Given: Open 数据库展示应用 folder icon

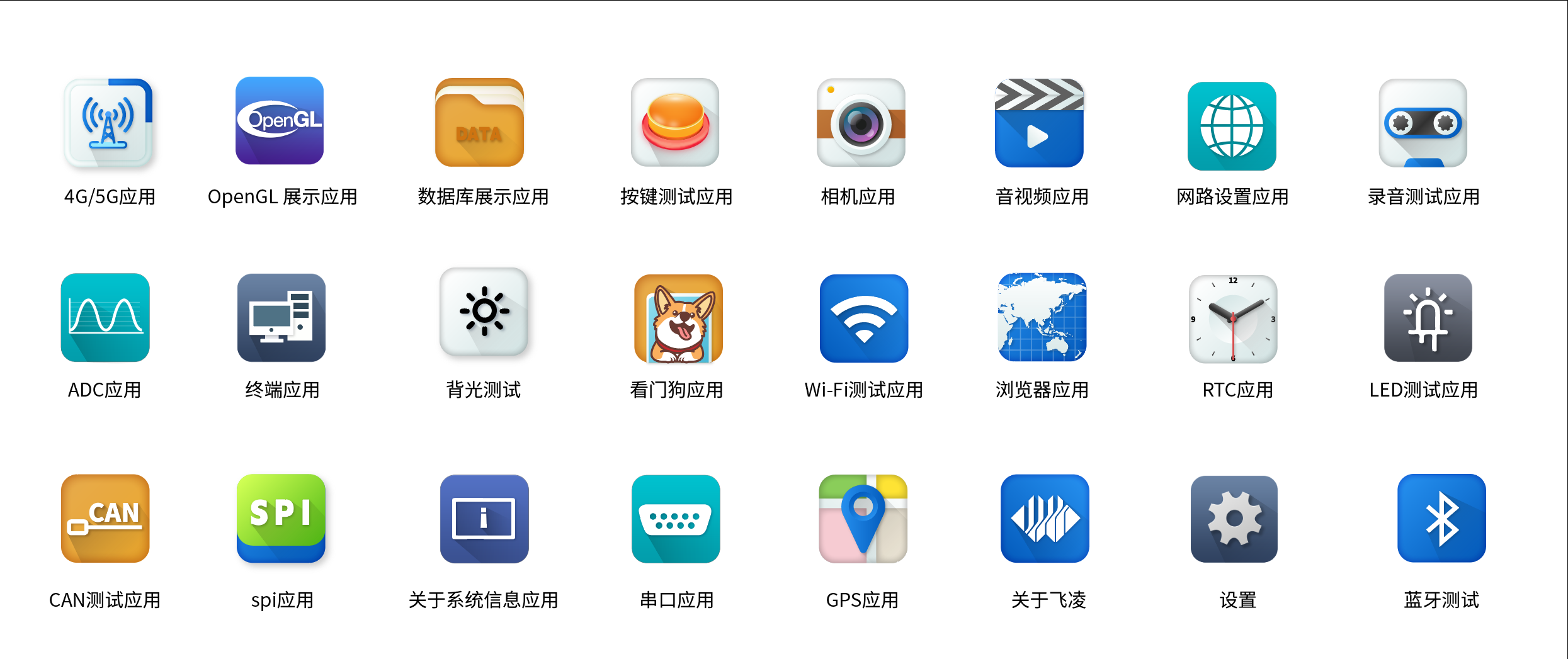Looking at the screenshot, I should [479, 123].
